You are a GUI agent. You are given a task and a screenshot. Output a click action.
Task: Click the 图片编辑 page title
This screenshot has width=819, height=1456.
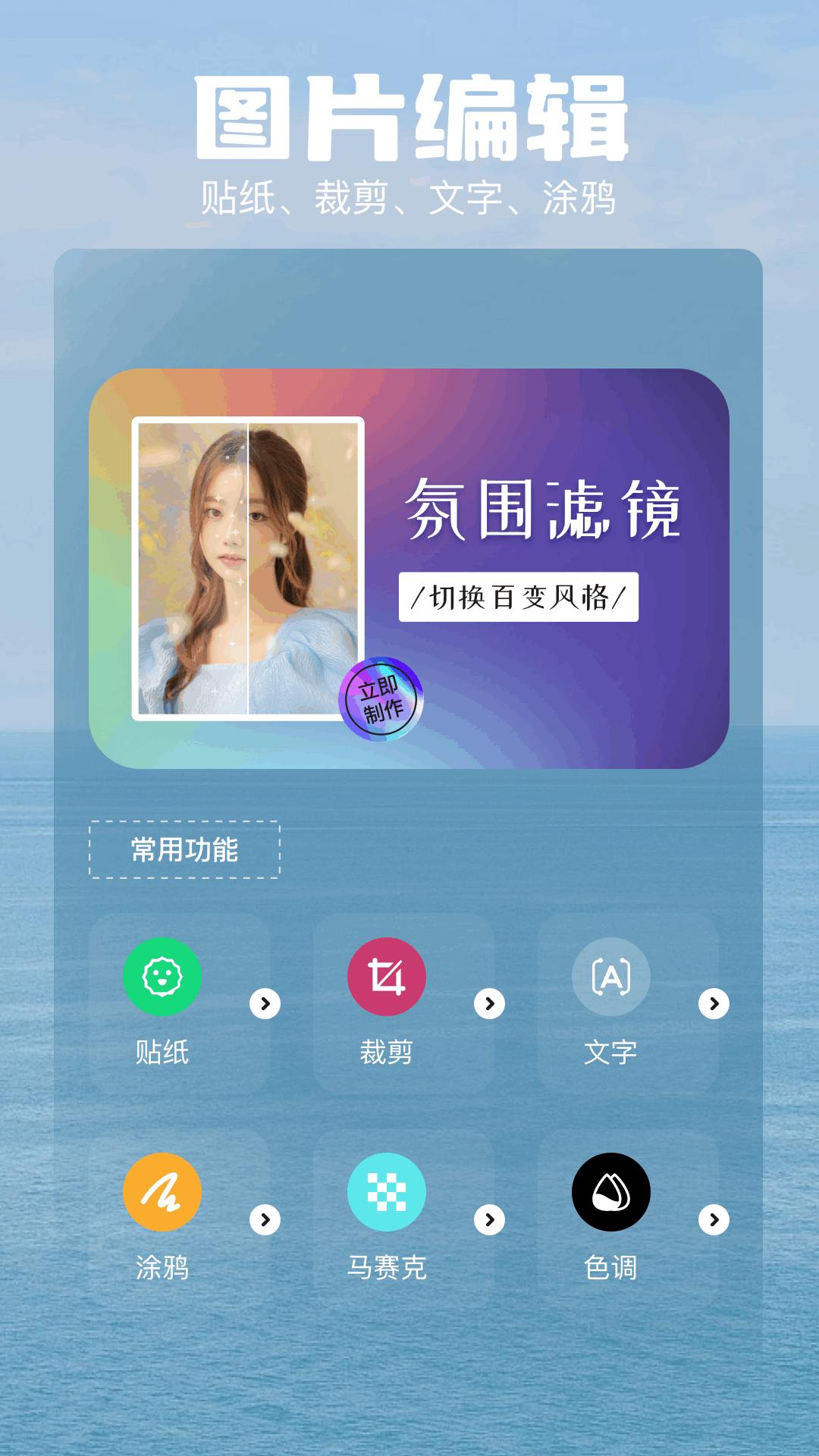click(x=409, y=115)
